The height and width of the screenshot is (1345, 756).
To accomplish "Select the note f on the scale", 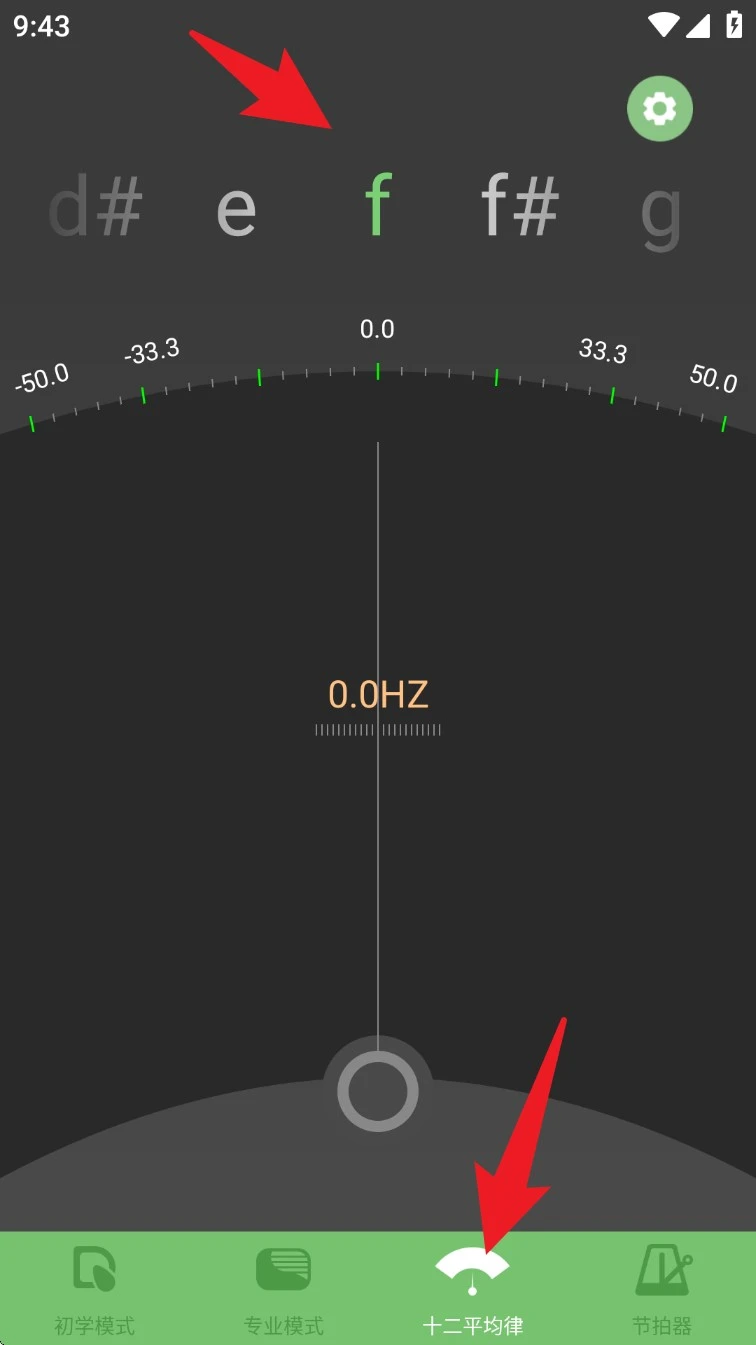I will (376, 205).
